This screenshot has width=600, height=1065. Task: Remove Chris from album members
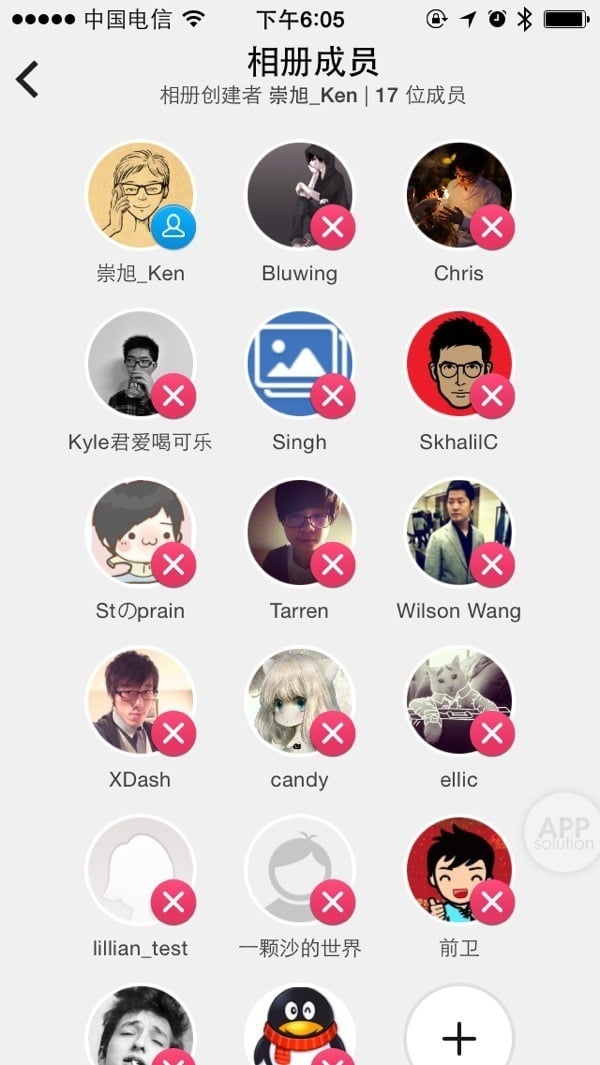pyautogui.click(x=492, y=228)
